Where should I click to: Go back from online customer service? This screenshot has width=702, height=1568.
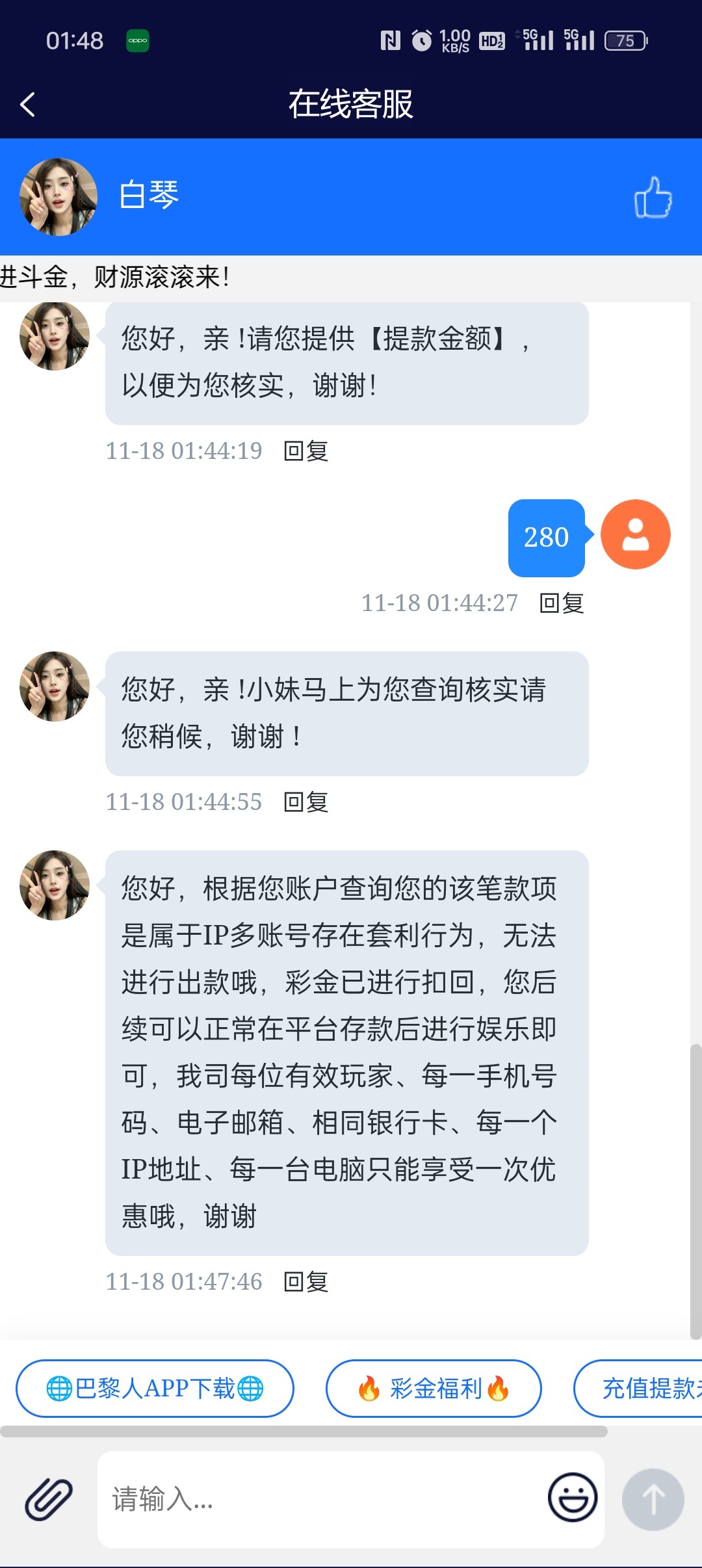point(27,104)
